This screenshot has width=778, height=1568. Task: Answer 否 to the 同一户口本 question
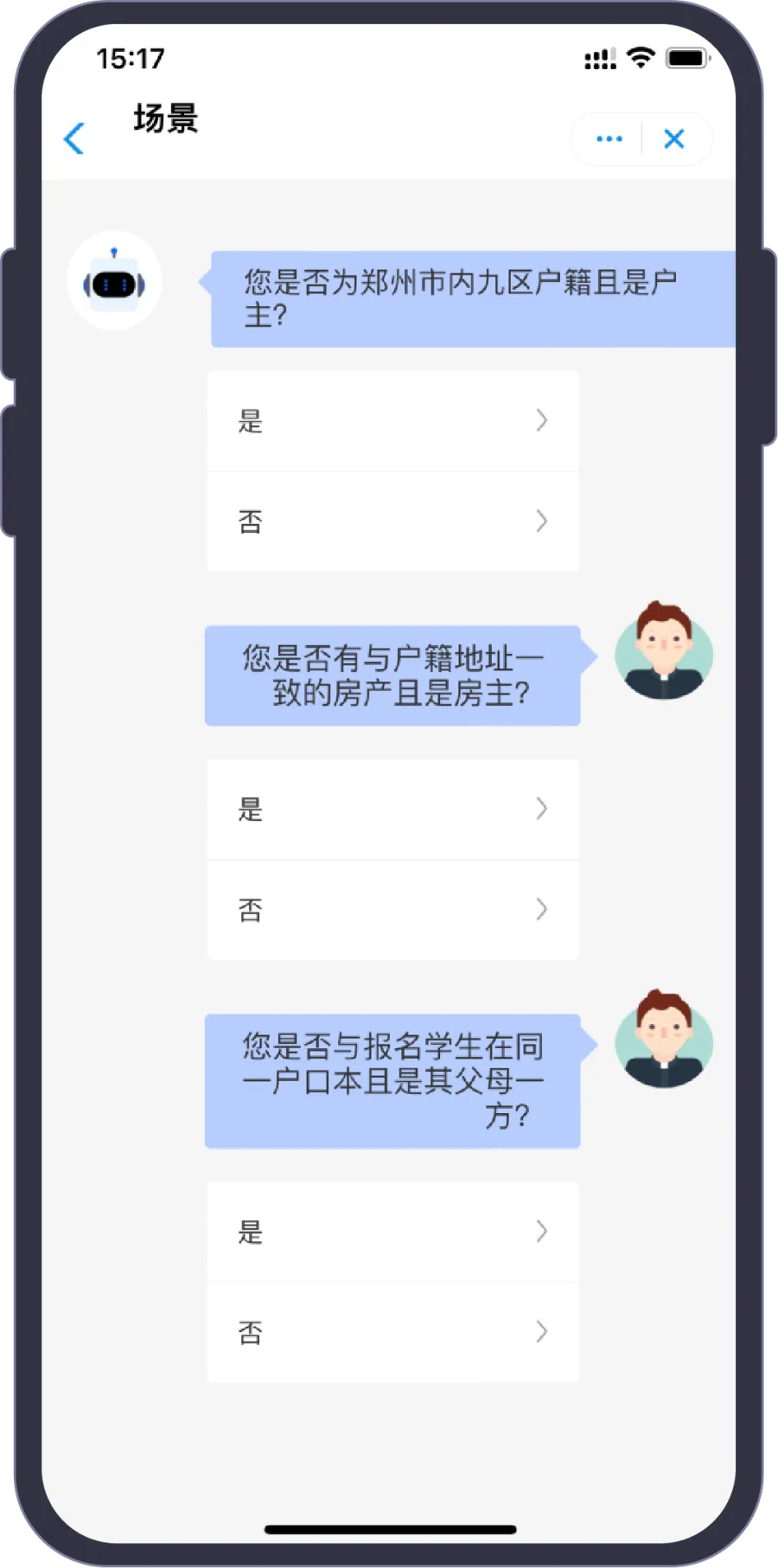pyautogui.click(x=392, y=1332)
